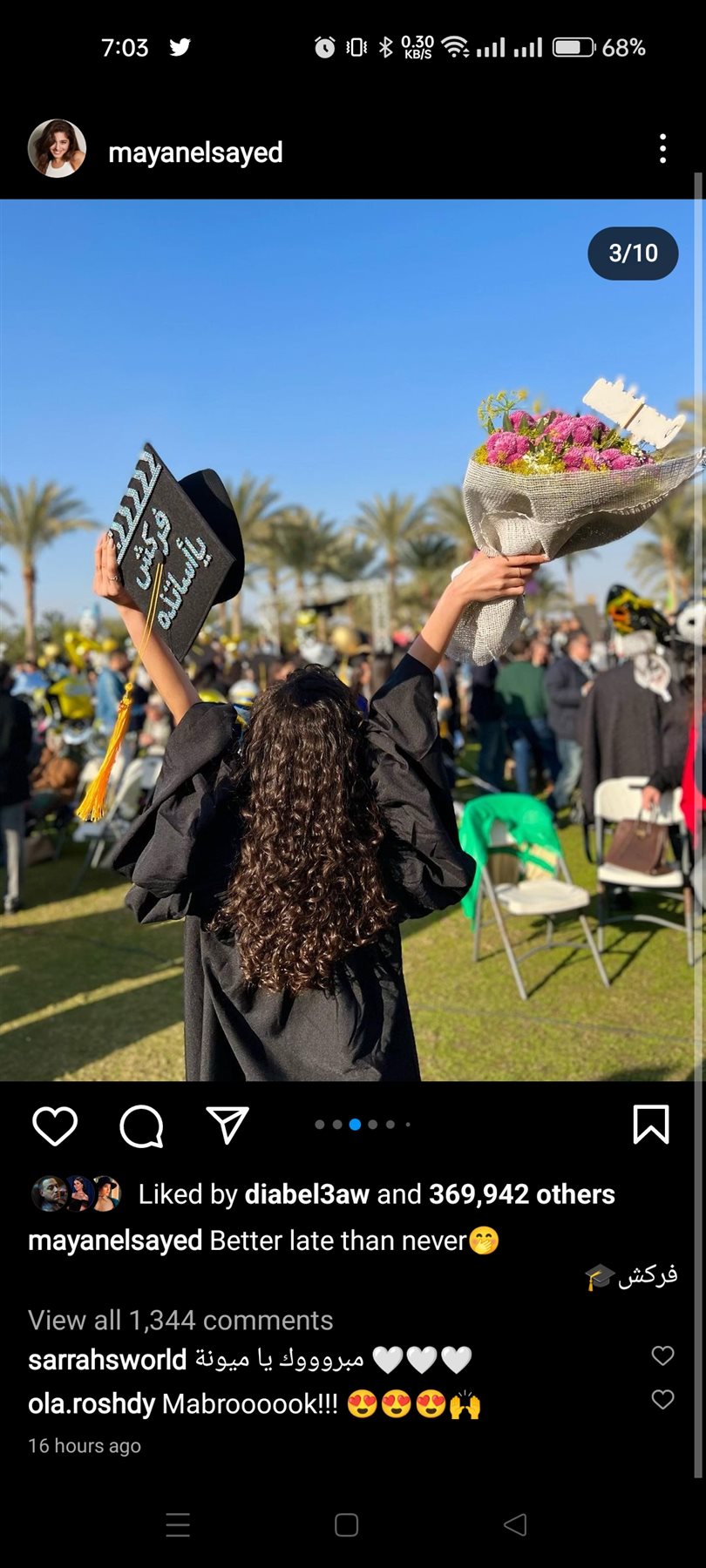Like ola.roshdy's Mabroooook comment
The image size is (706, 1568).
coord(662,1400)
